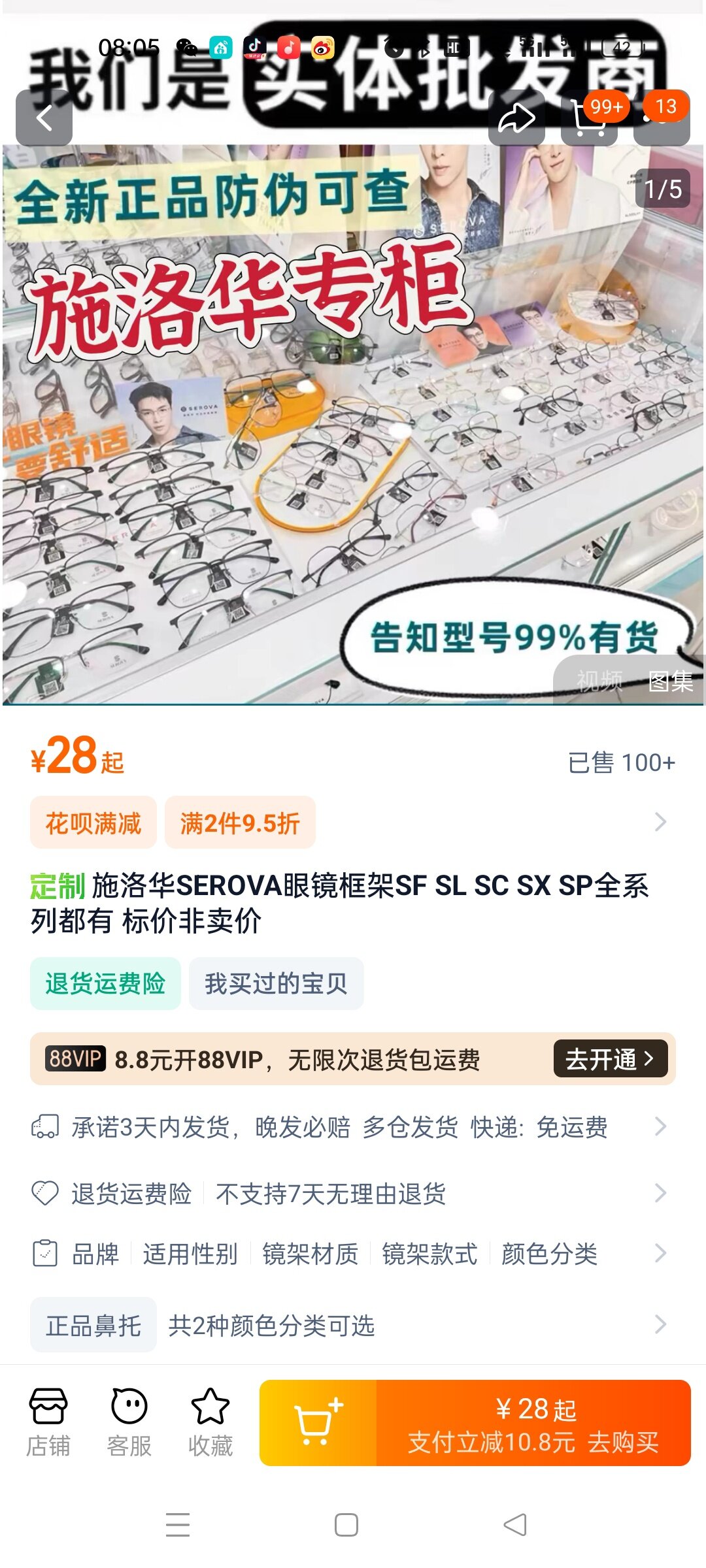Tap 去开通 to activate 88VIP
The height and width of the screenshot is (1568, 706).
click(x=611, y=1058)
